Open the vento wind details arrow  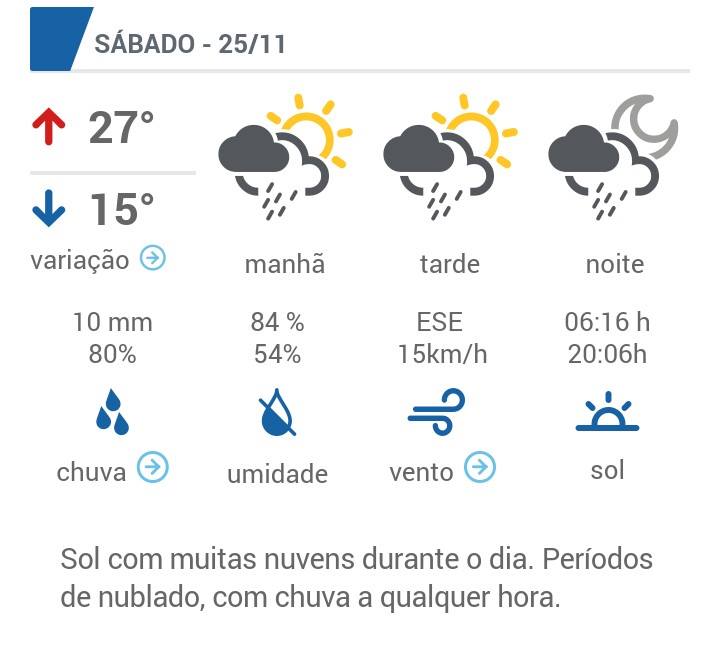point(479,467)
